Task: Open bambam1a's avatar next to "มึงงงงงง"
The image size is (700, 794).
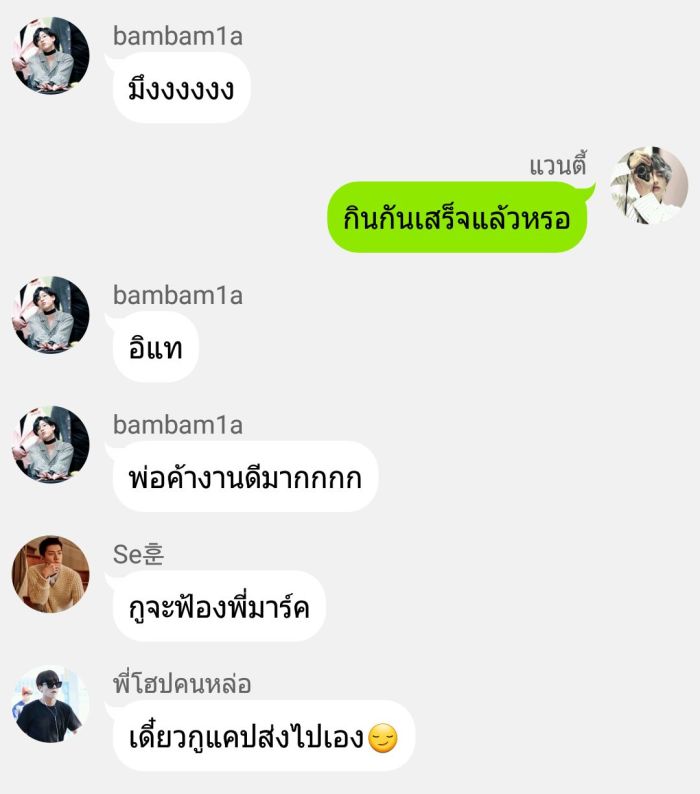Action: (x=50, y=56)
